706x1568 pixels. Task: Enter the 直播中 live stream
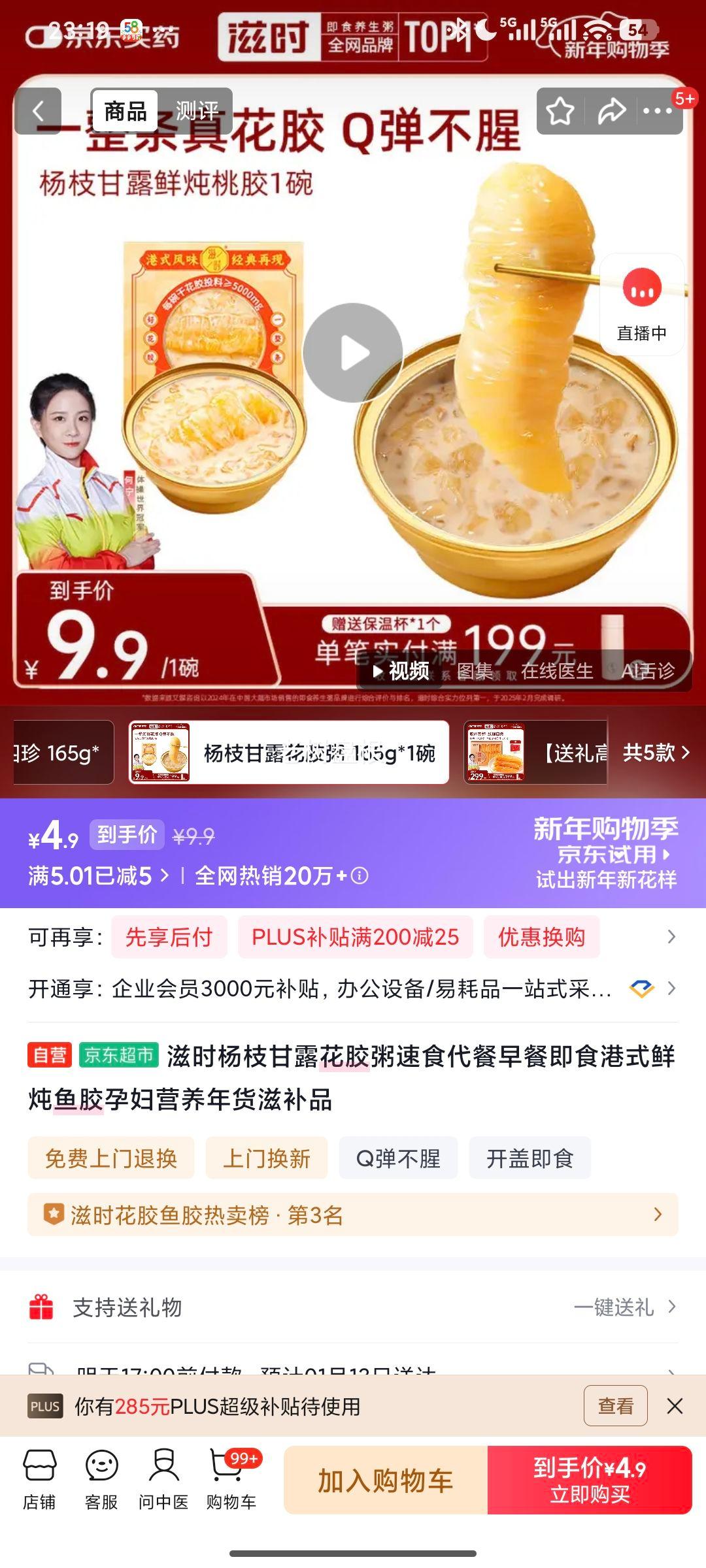pyautogui.click(x=641, y=302)
